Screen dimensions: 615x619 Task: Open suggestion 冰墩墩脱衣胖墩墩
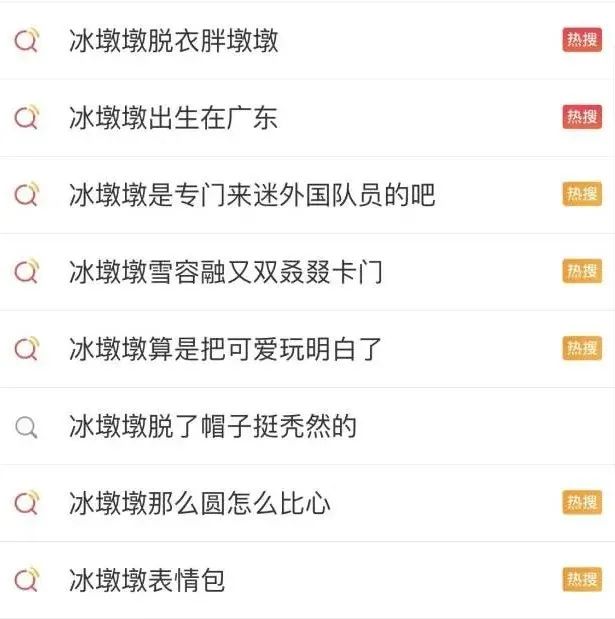(x=173, y=41)
